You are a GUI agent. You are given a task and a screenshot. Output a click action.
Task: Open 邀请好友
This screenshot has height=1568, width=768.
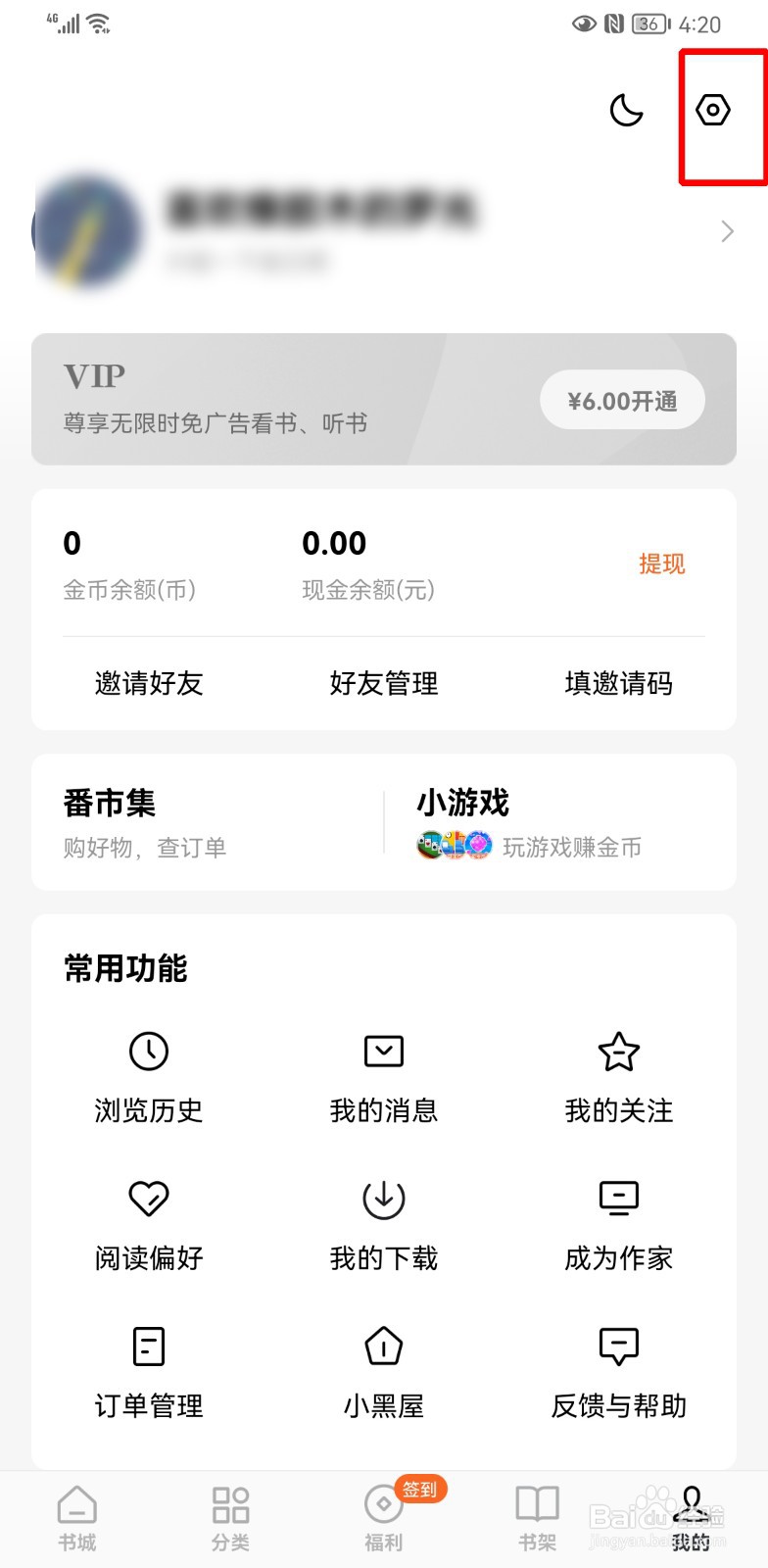[x=149, y=683]
